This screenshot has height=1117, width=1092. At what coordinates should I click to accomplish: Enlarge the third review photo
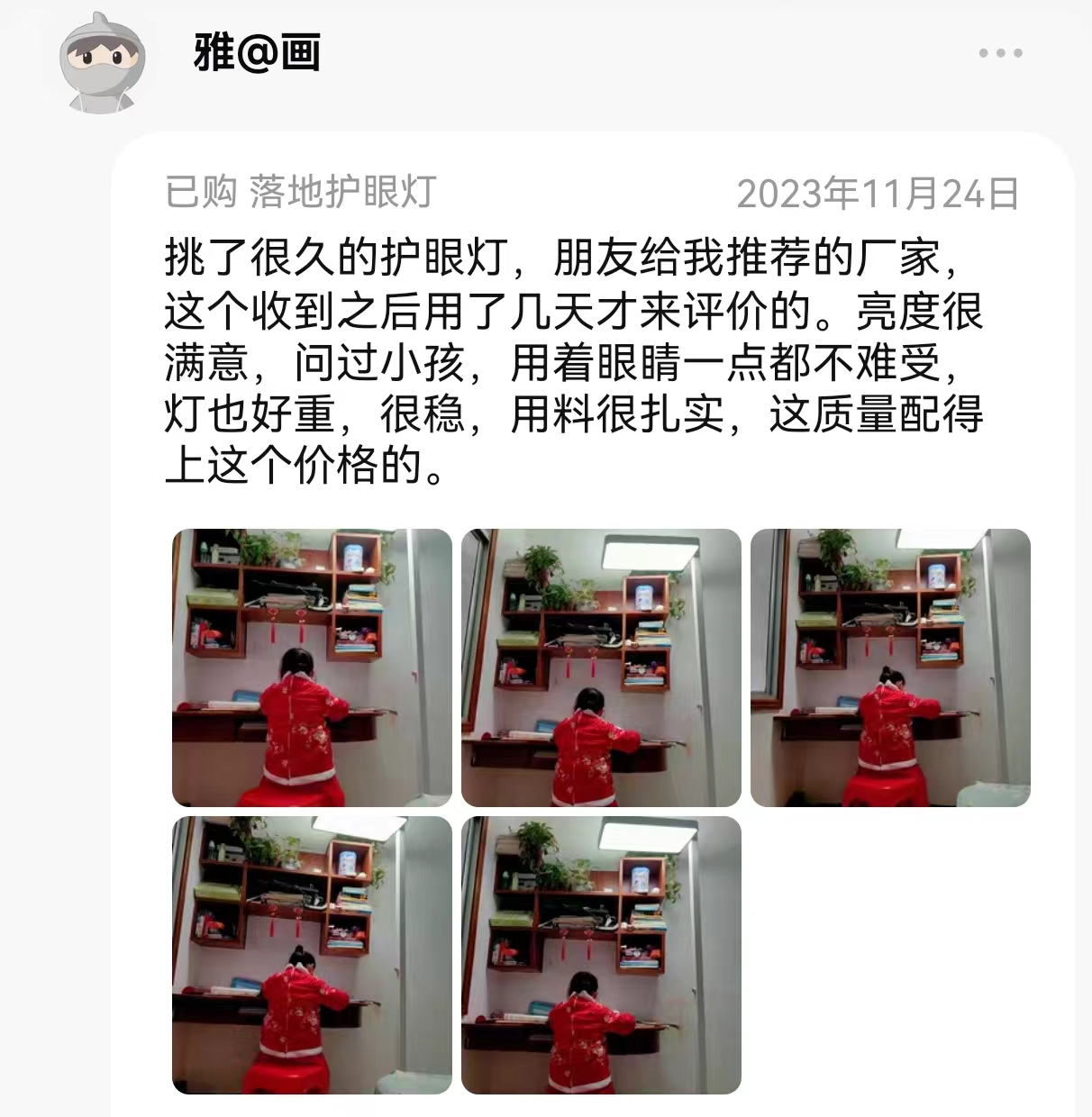[890, 667]
